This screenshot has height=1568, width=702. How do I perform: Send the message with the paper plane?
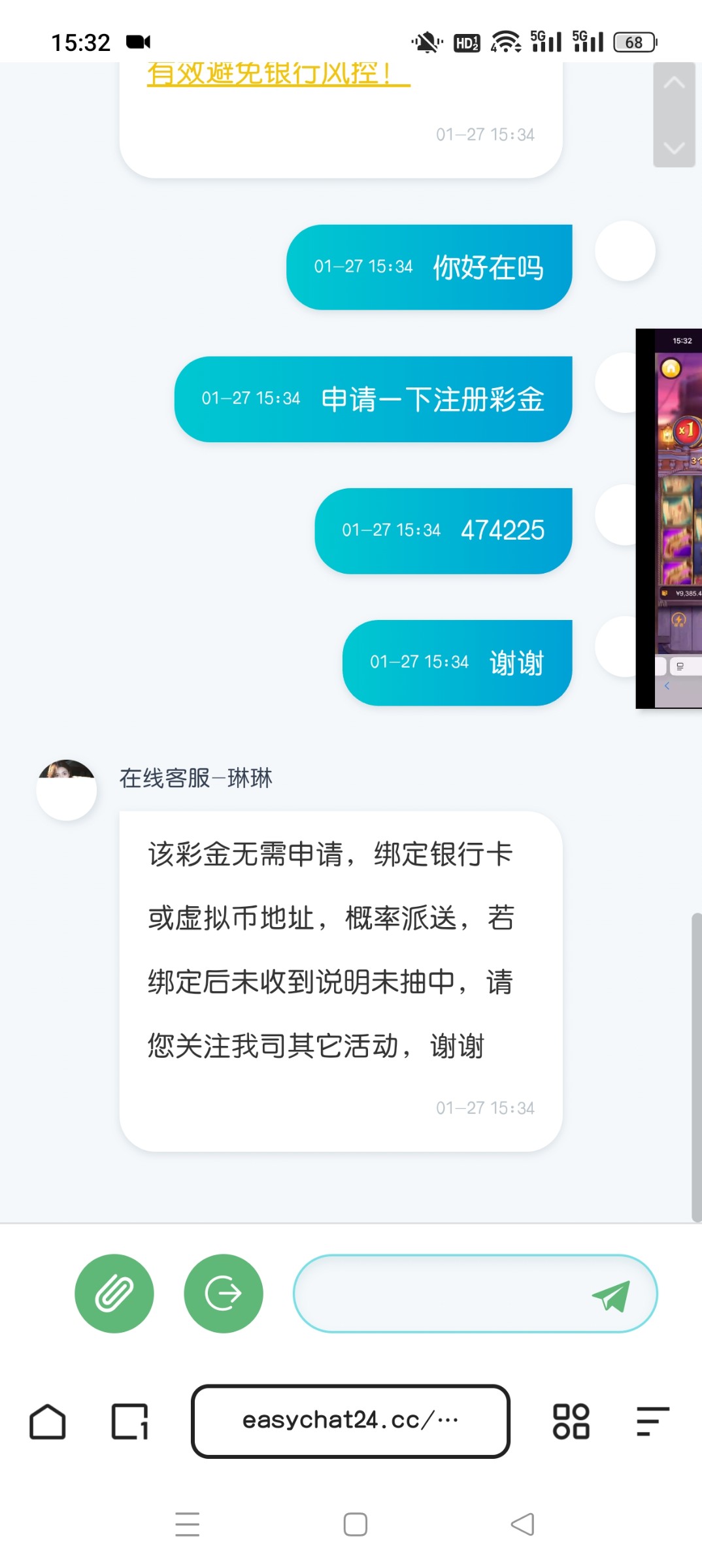(612, 1295)
